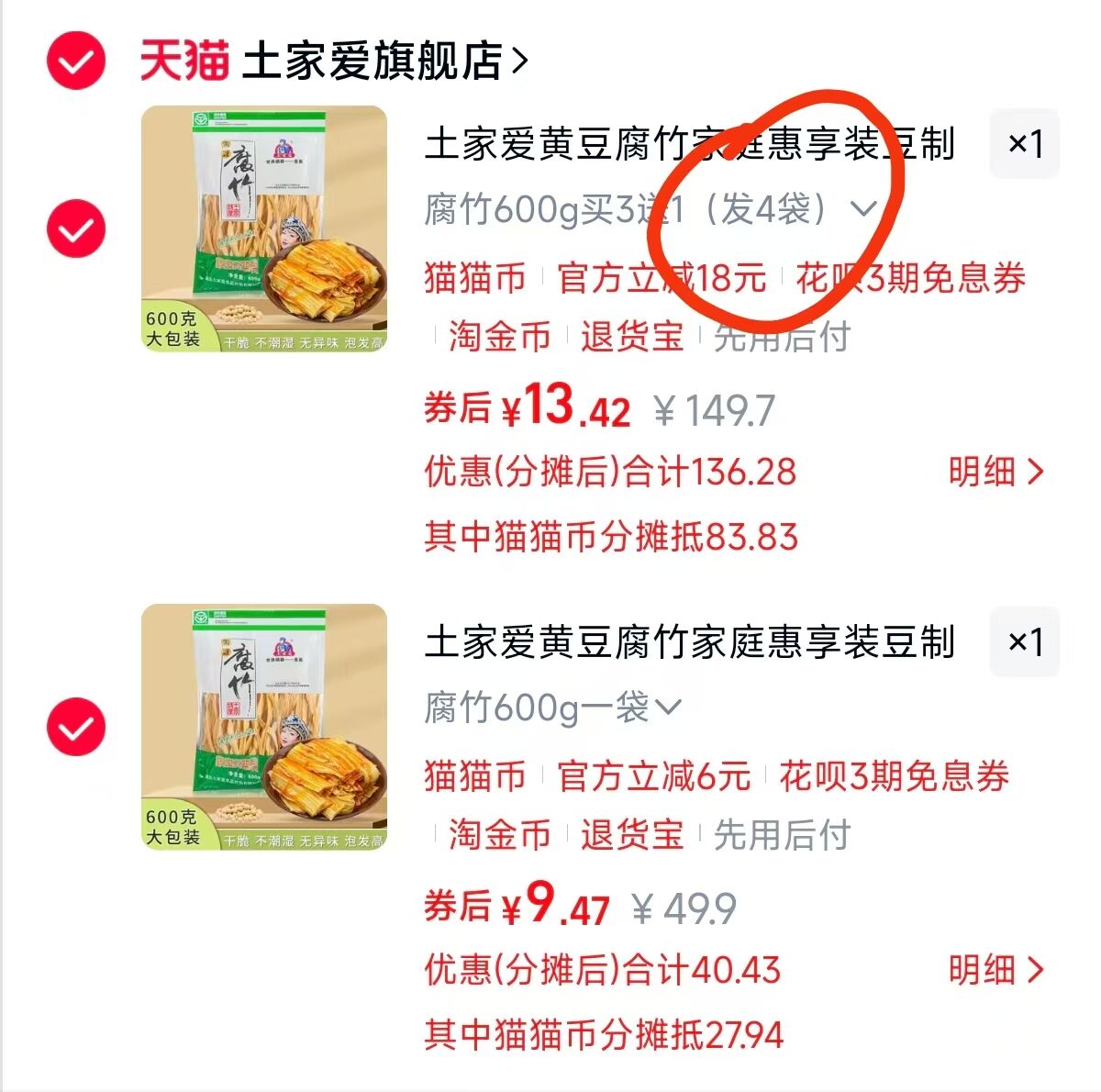Deselect the 腐竹600g买3送1 item checkbox

[x=76, y=228]
